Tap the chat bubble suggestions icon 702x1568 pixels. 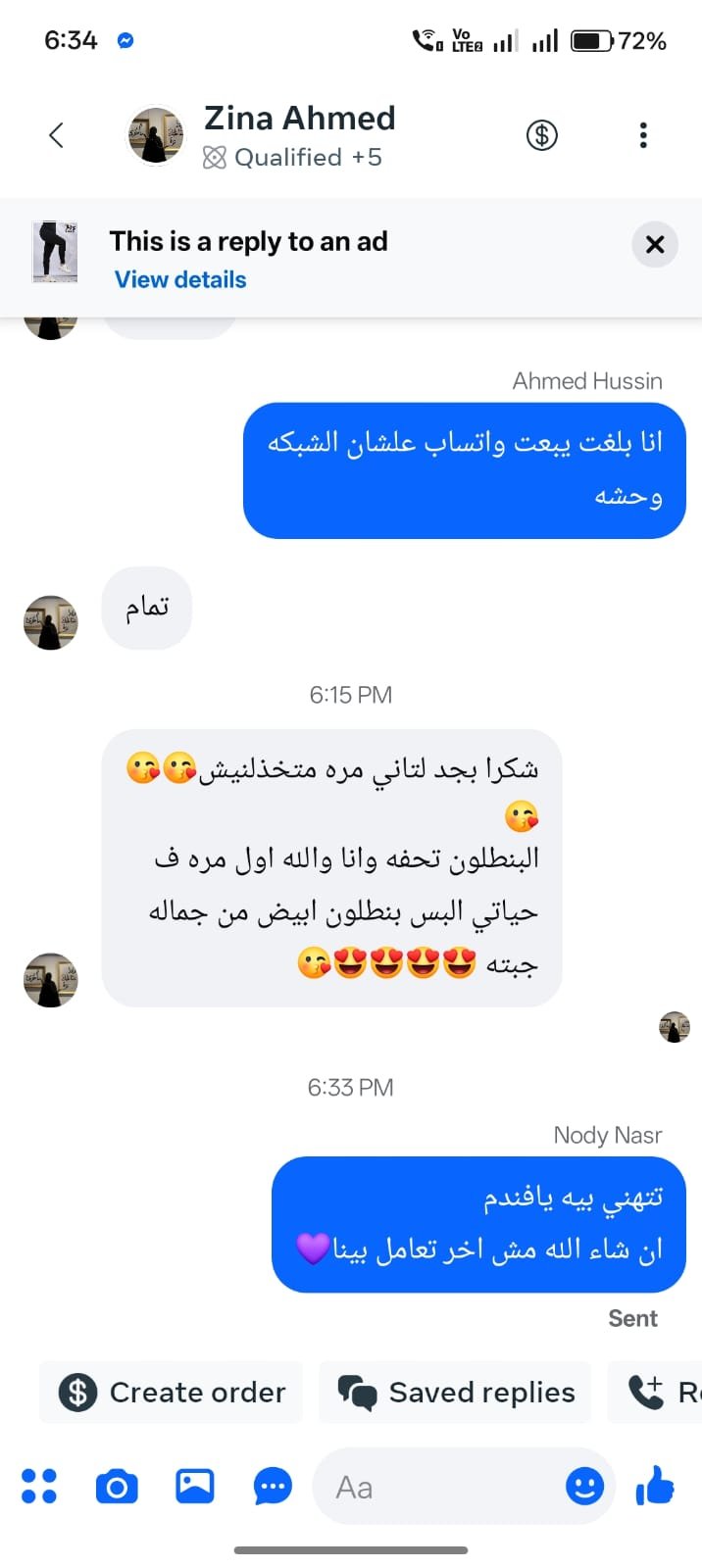click(x=273, y=1487)
